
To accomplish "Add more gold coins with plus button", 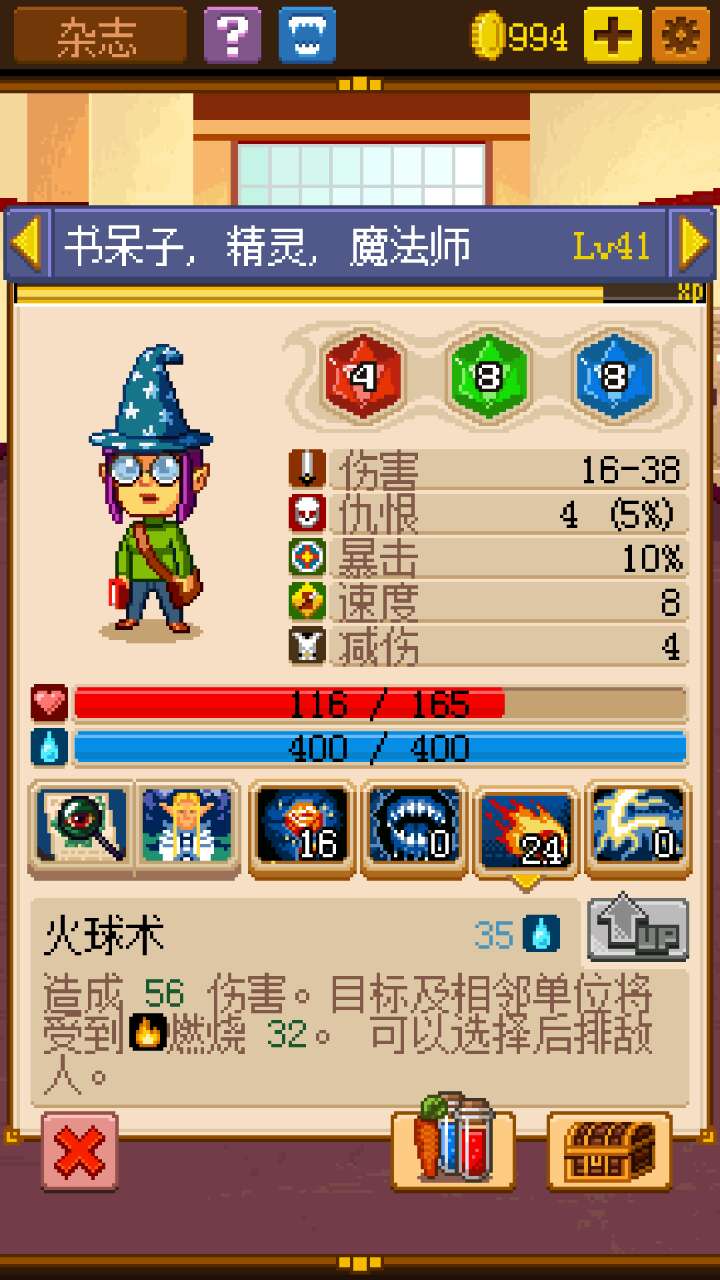I will [612, 36].
